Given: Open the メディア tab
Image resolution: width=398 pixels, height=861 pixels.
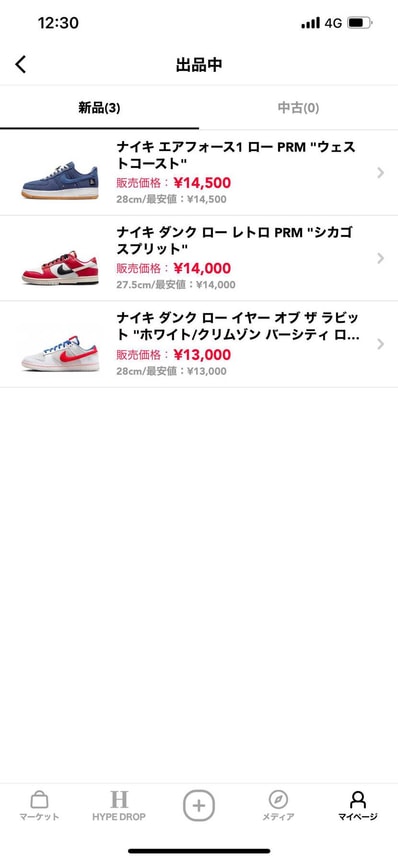Looking at the screenshot, I should coord(278,806).
